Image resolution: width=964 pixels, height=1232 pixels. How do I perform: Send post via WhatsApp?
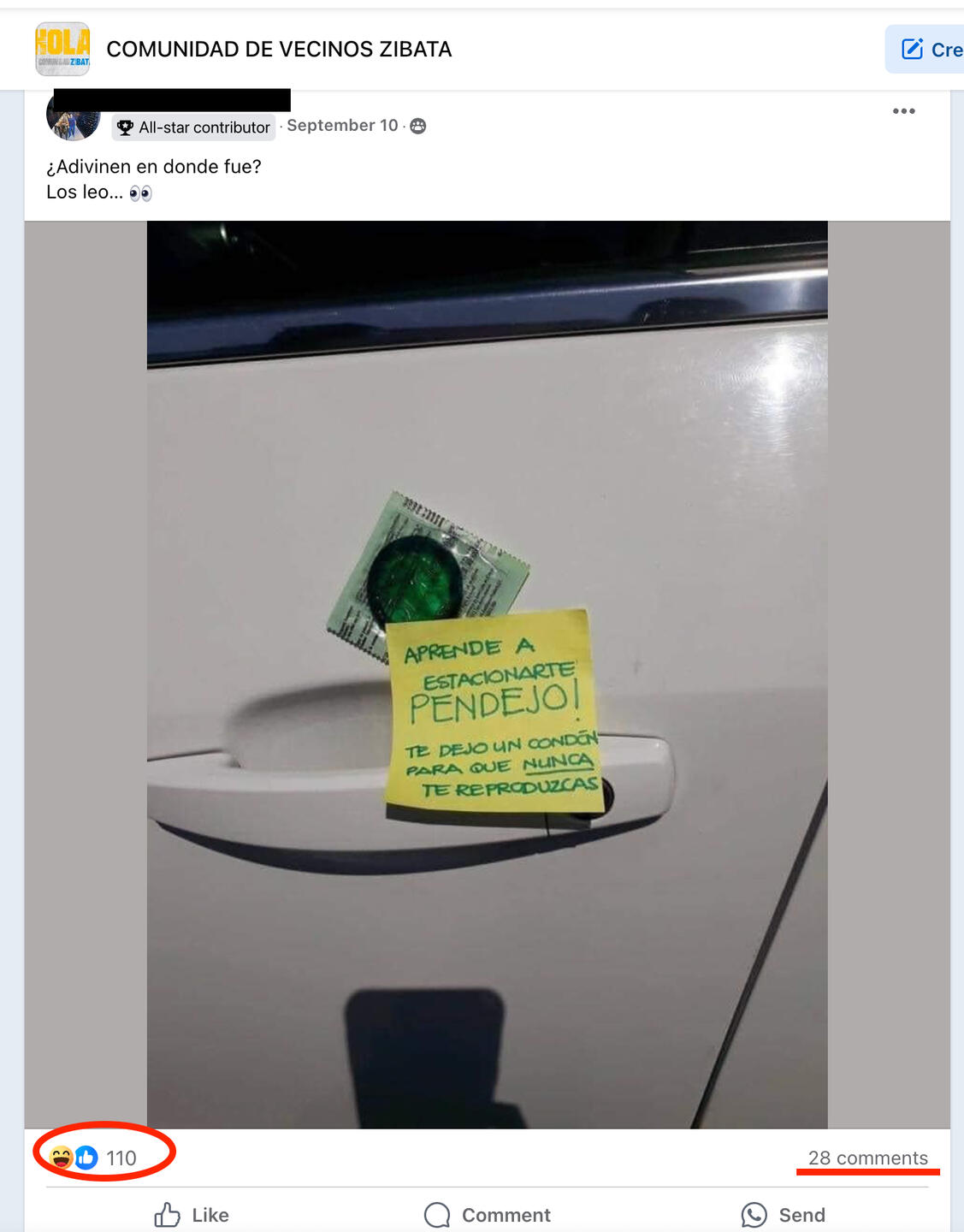tap(783, 1214)
